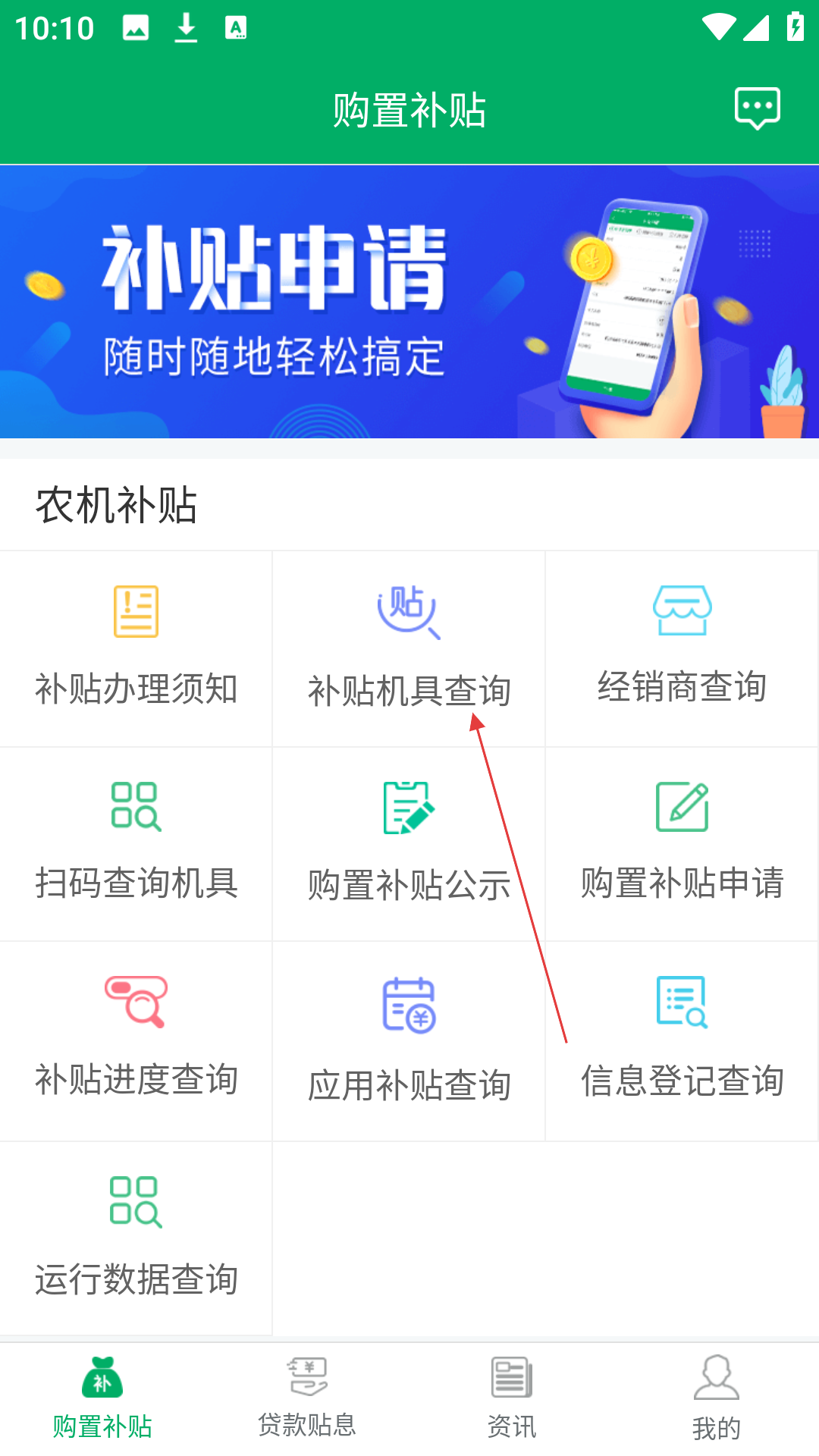819x1456 pixels.
Task: Open the 补贴申请 banner
Action: click(x=409, y=302)
